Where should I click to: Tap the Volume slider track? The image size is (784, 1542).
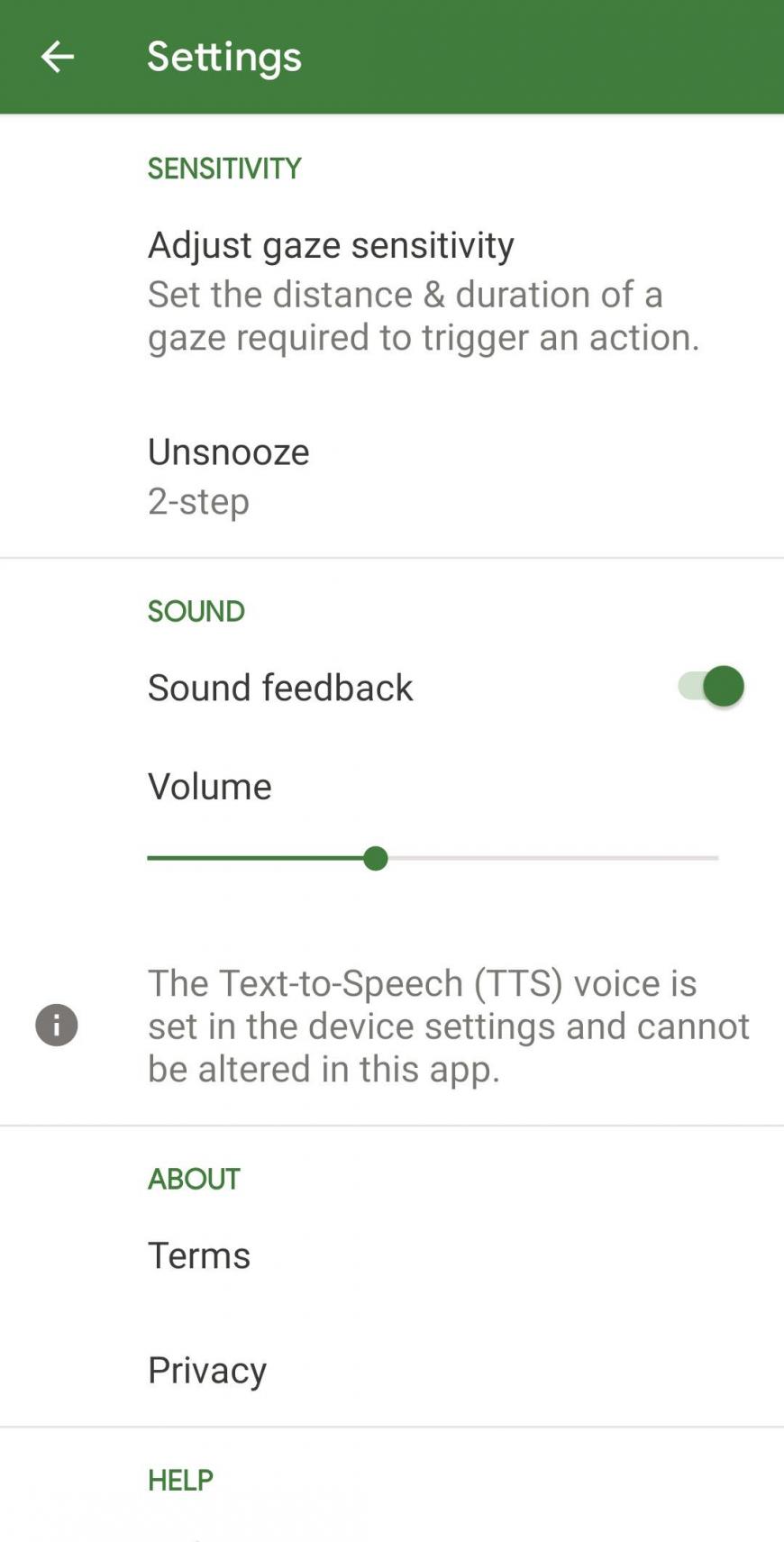[433, 858]
